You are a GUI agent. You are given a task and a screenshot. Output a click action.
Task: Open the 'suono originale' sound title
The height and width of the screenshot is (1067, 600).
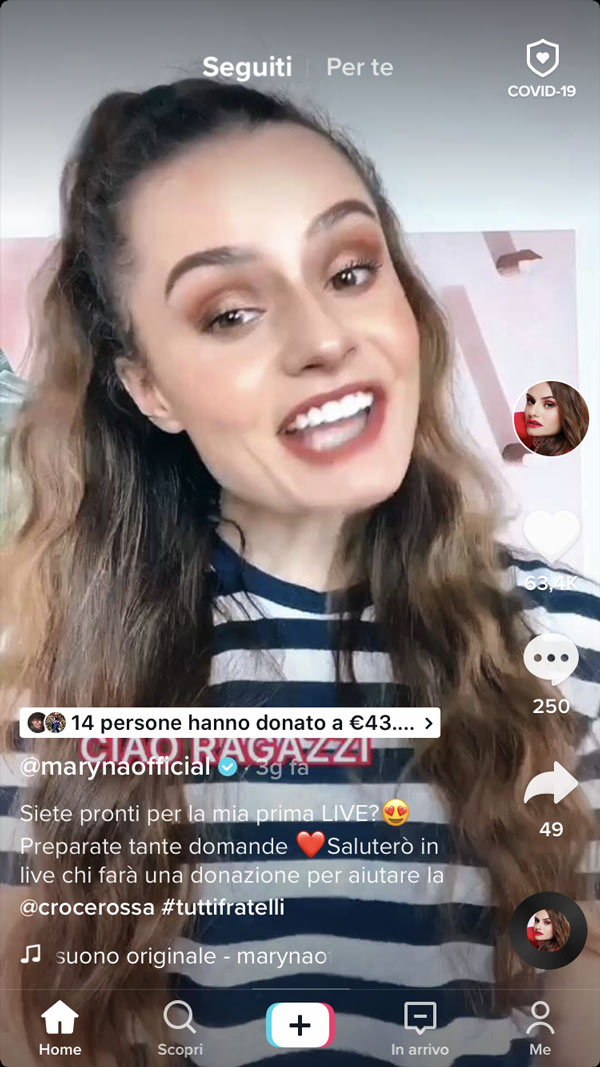(190, 955)
